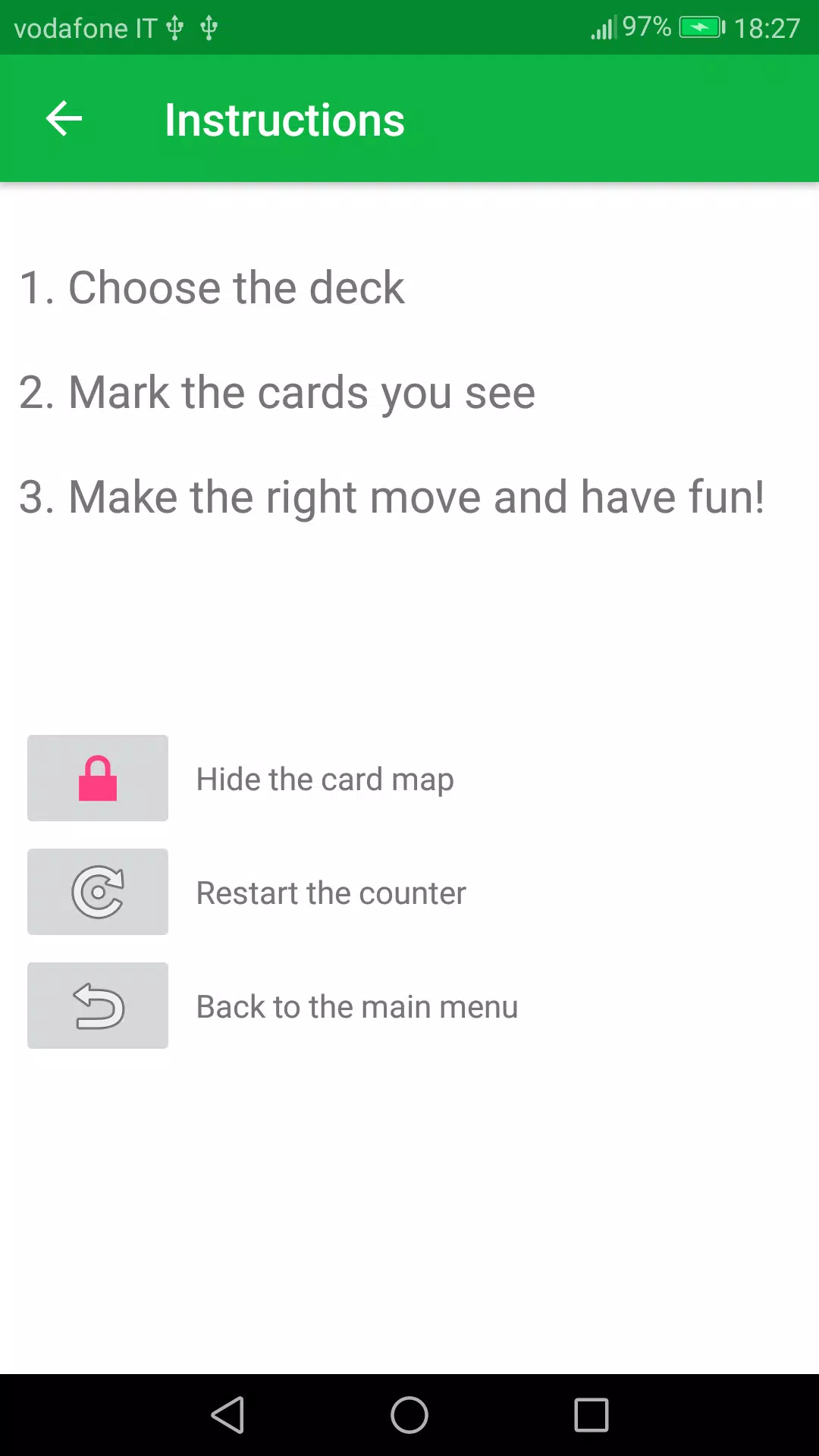Tap Mark the cards you see text
The image size is (819, 1456).
point(277,392)
